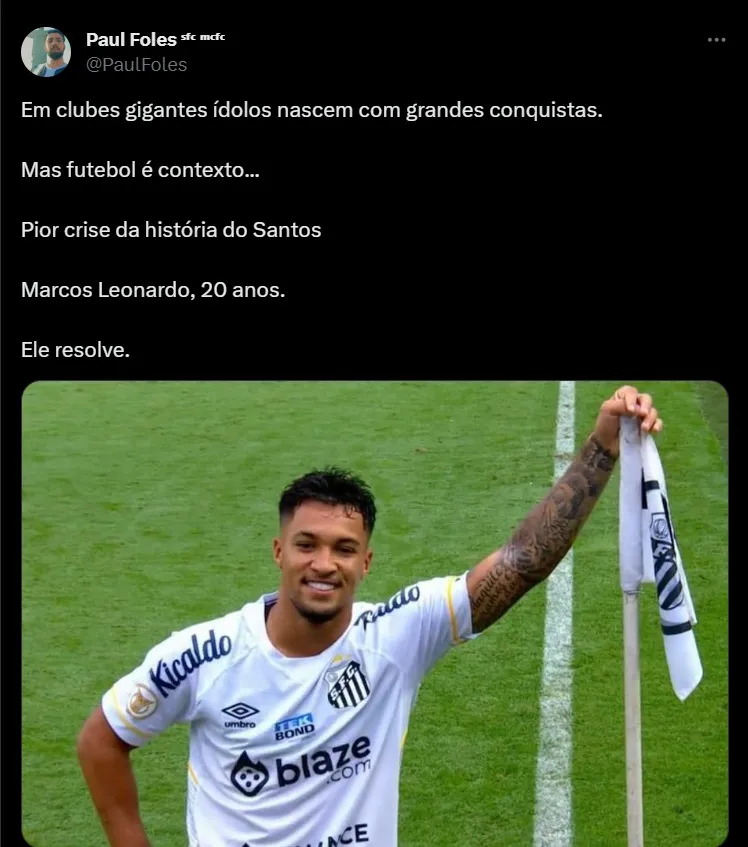Expand the photo attached to the tweet
Image resolution: width=748 pixels, height=847 pixels.
coord(374,612)
